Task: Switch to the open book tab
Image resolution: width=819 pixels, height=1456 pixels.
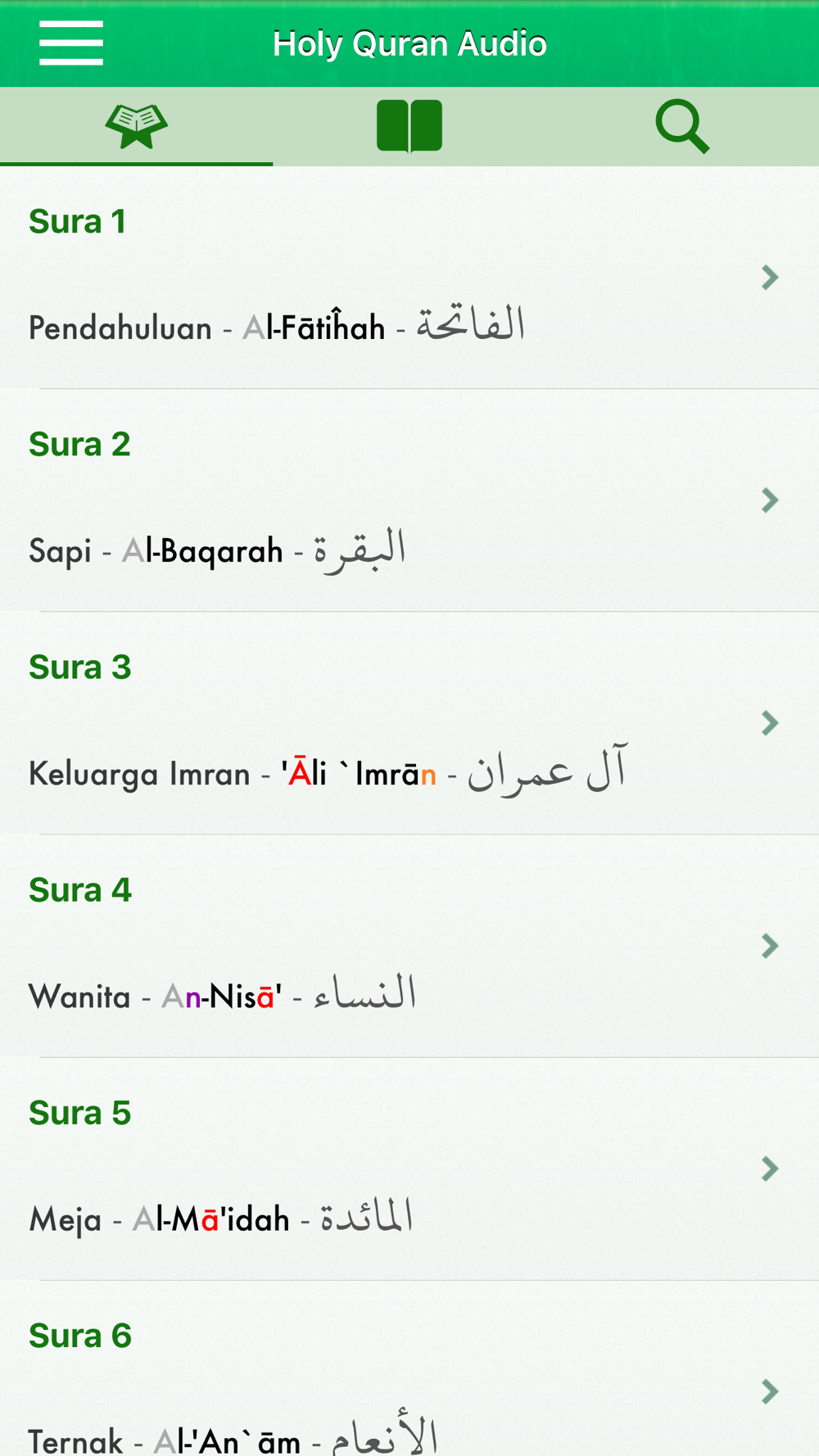Action: click(409, 126)
